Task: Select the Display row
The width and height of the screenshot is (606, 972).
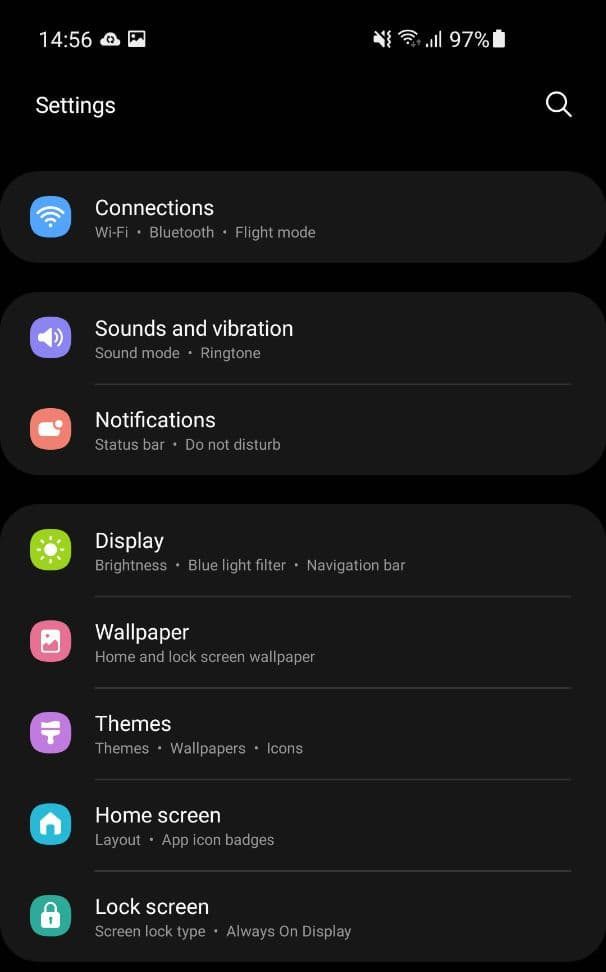Action: click(x=303, y=550)
